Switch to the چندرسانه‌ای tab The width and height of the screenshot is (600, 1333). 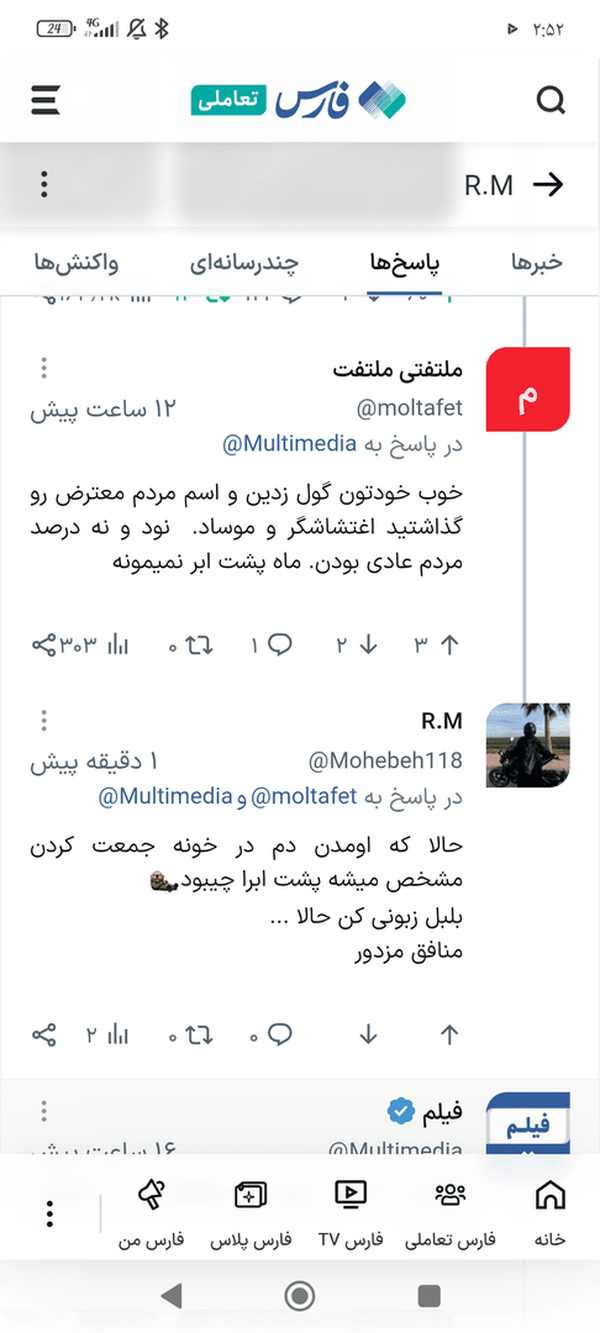[x=245, y=263]
